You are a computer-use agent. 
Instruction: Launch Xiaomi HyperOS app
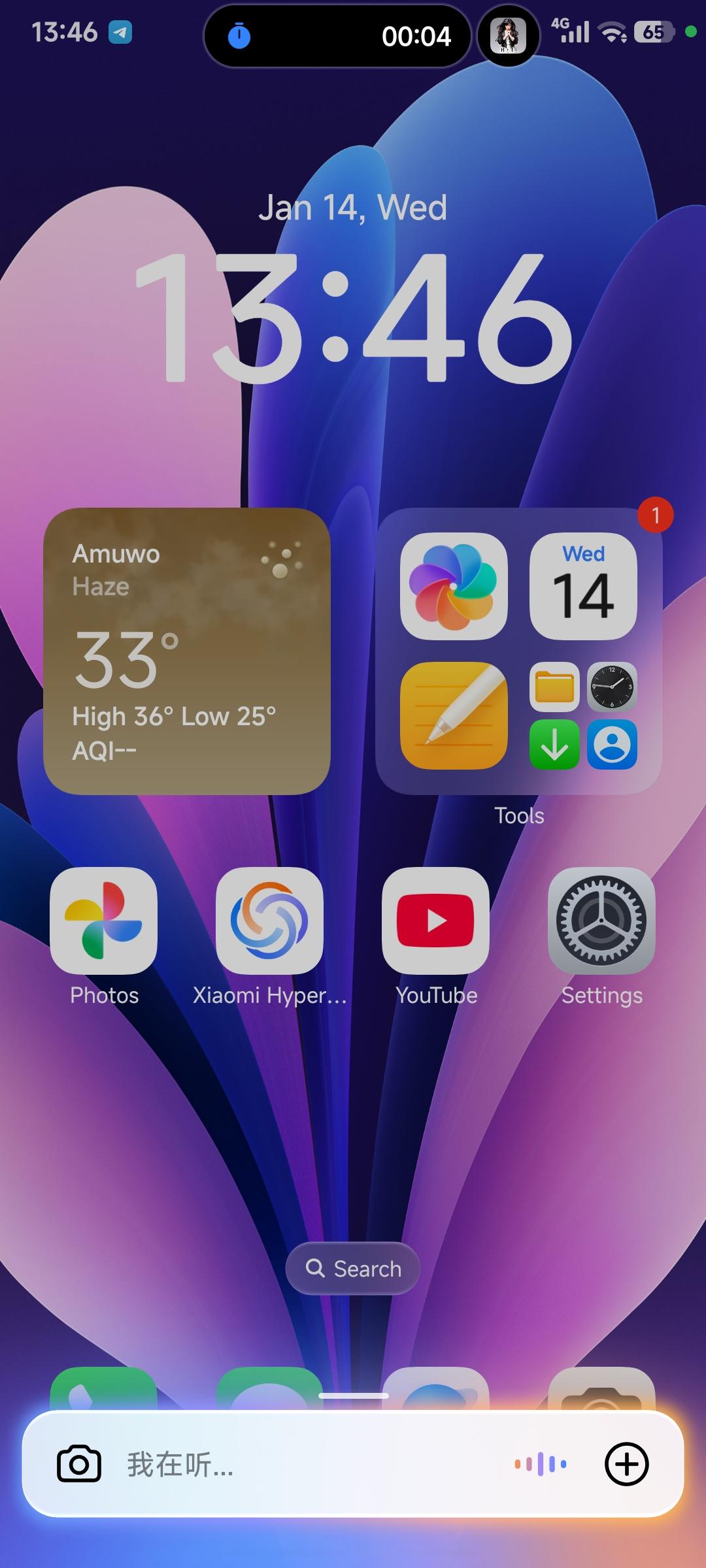coord(269,920)
